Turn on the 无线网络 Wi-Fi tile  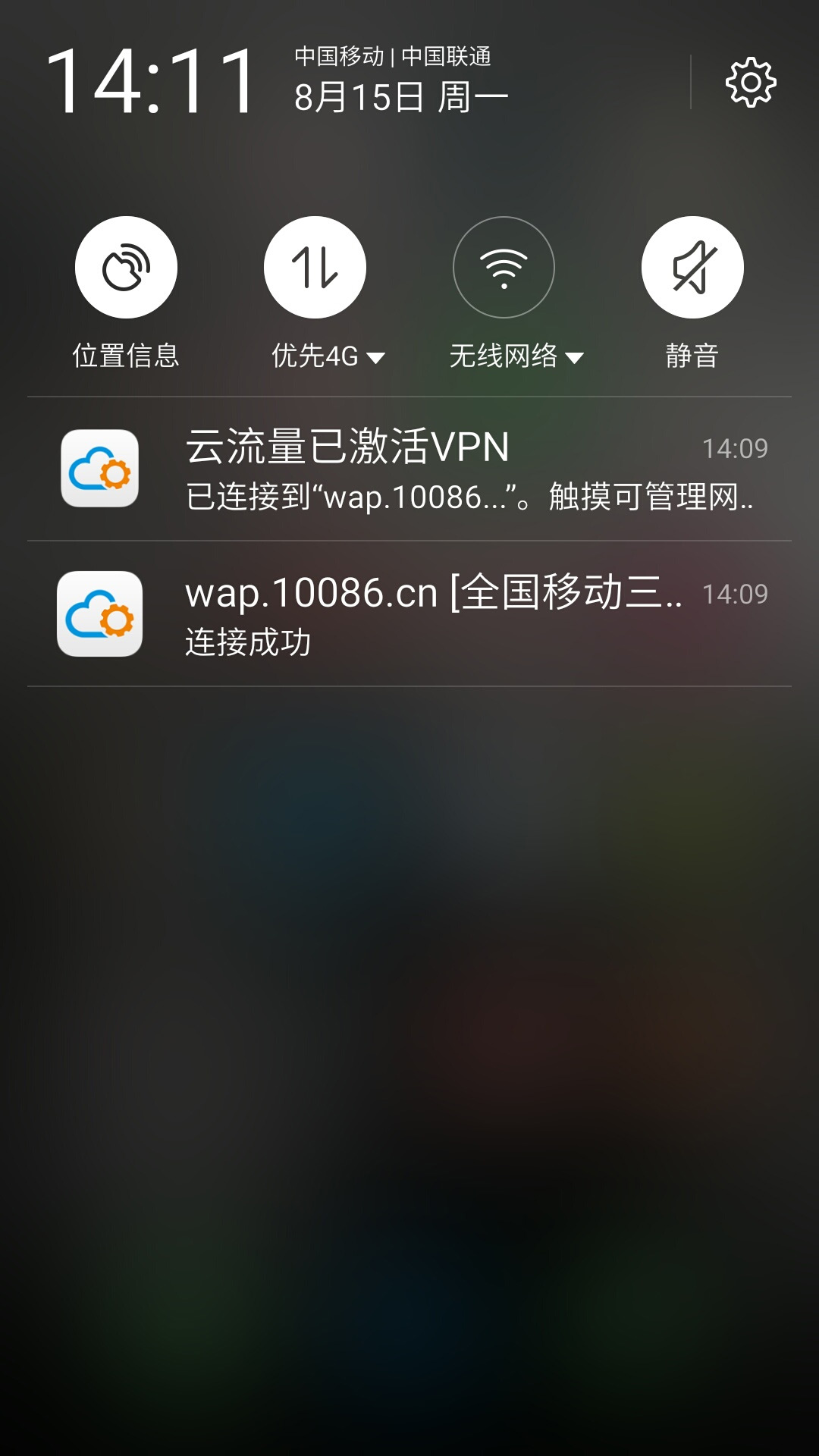(504, 268)
